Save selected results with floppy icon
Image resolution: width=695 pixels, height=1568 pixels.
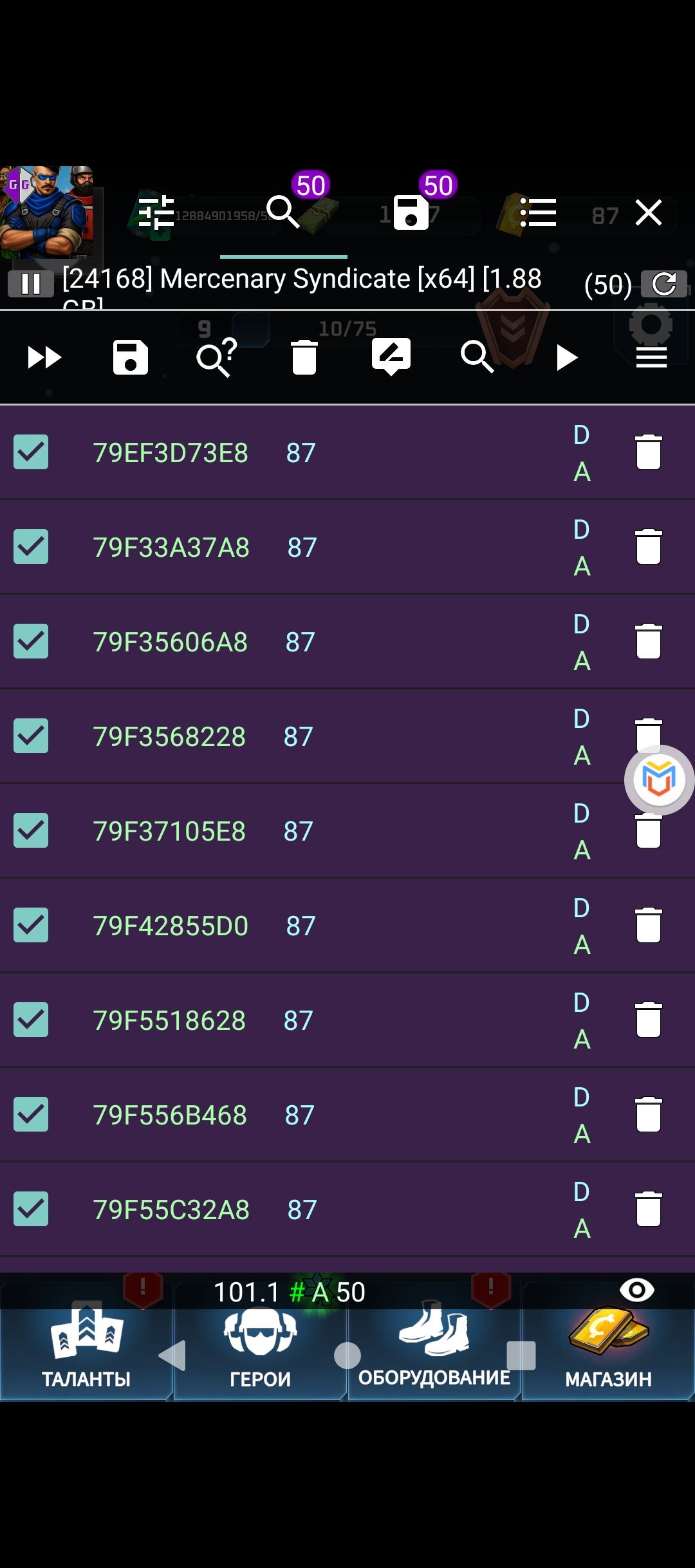click(131, 357)
